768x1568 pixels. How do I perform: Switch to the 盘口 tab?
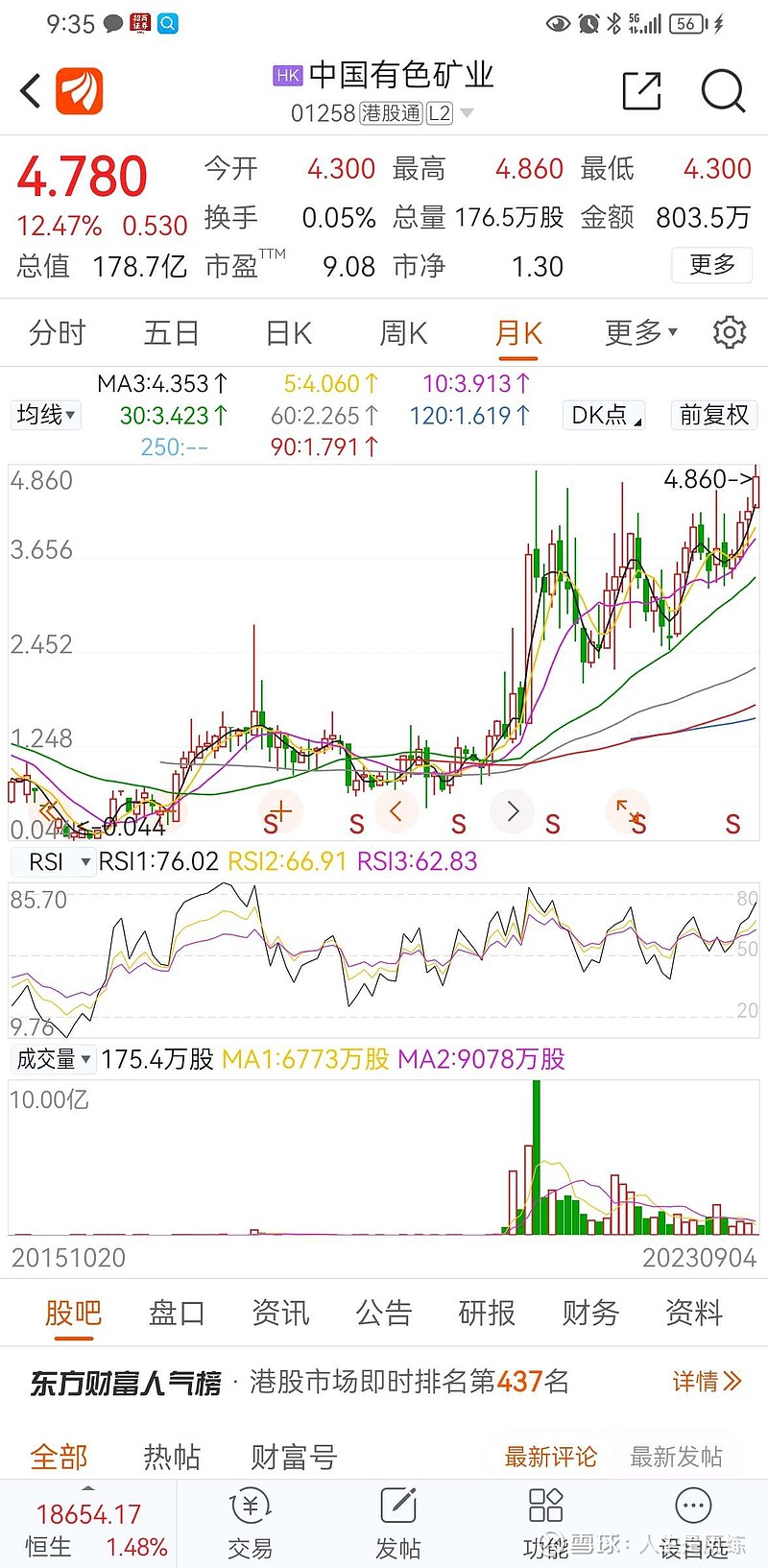[177, 1313]
